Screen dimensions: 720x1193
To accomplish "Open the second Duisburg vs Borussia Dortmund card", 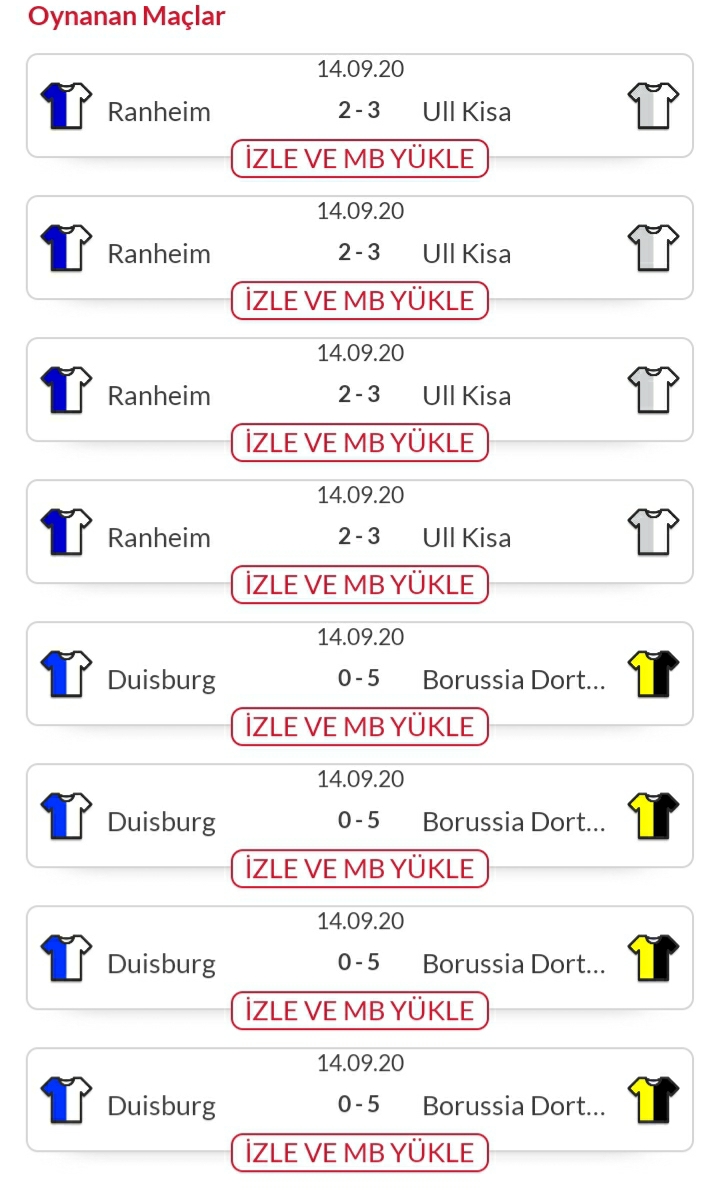I will tap(359, 816).
